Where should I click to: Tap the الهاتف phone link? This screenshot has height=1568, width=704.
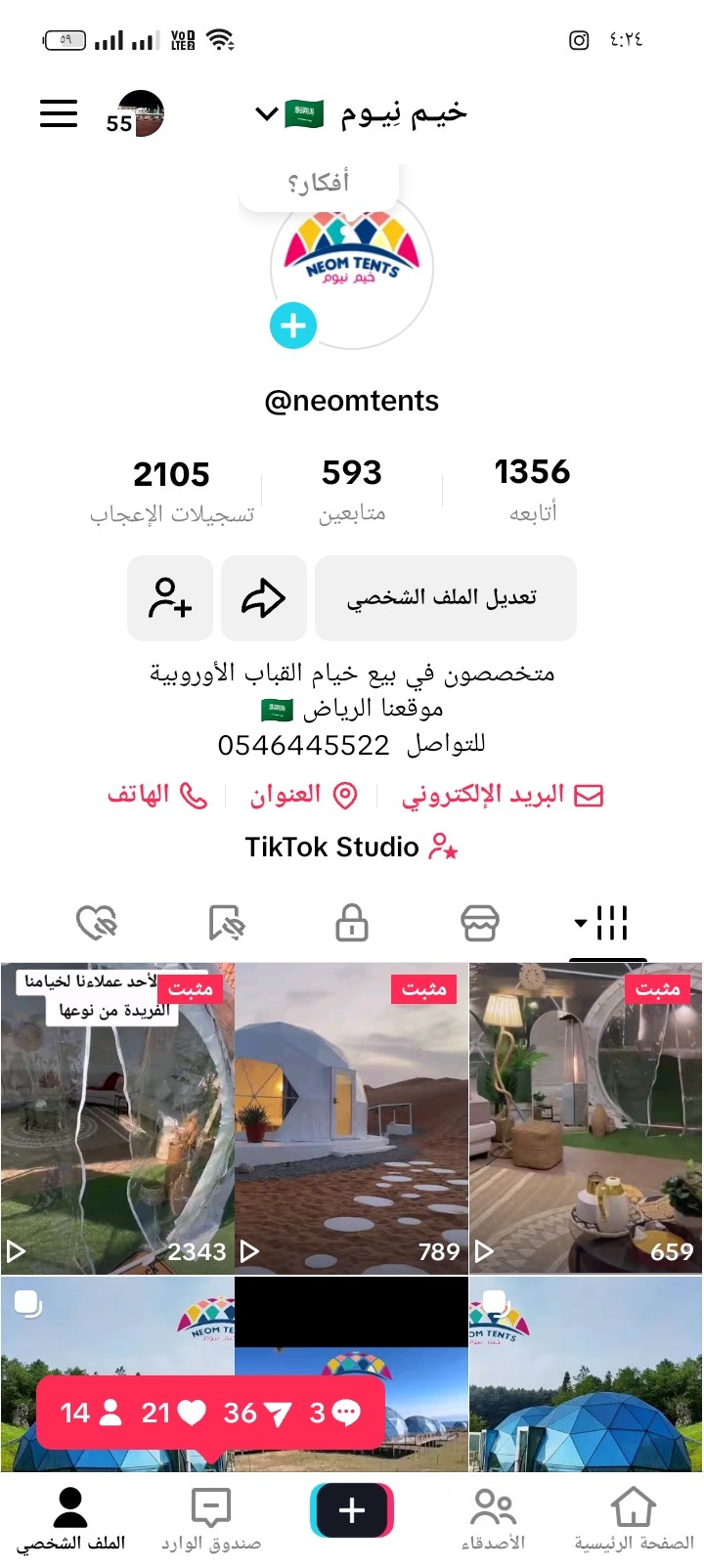(x=157, y=796)
